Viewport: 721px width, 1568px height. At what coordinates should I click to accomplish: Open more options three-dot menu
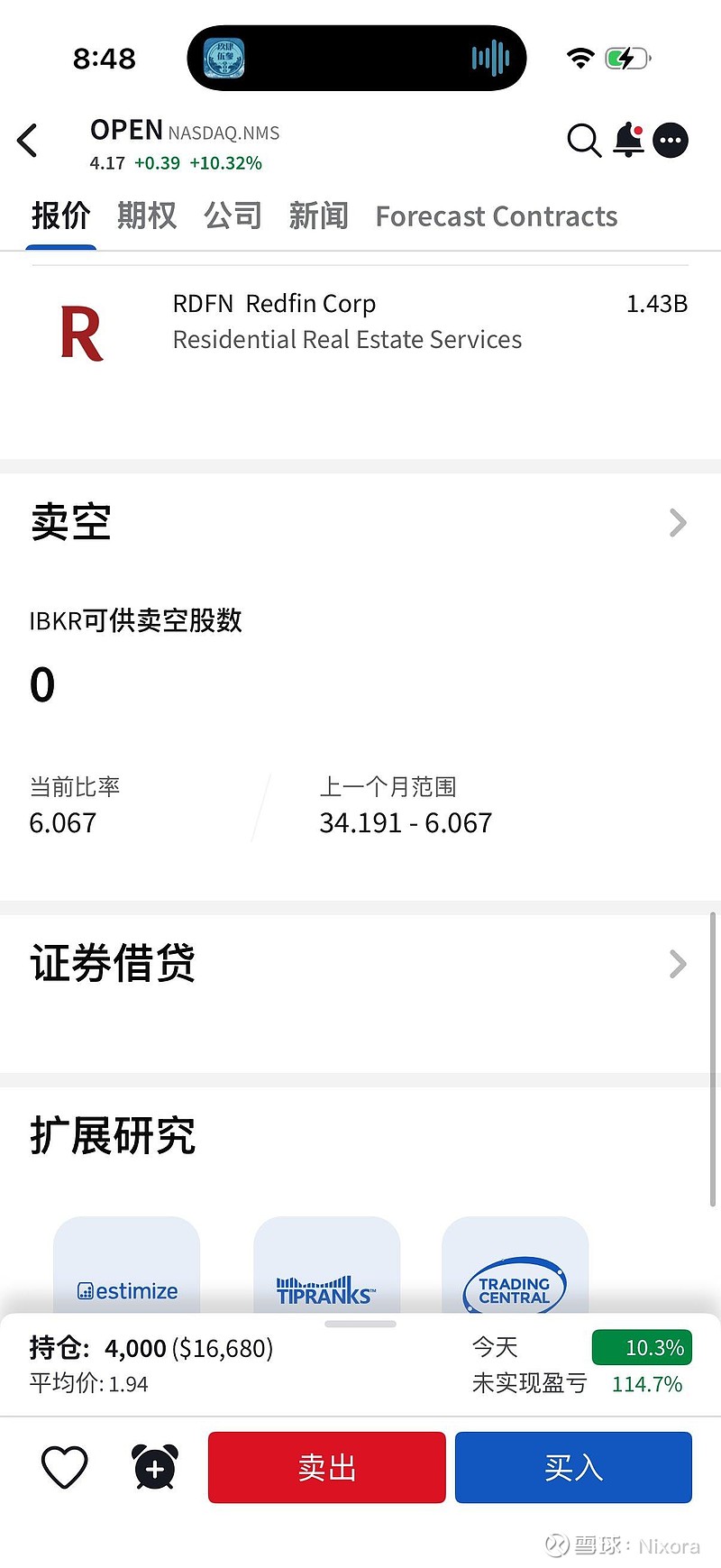point(671,141)
